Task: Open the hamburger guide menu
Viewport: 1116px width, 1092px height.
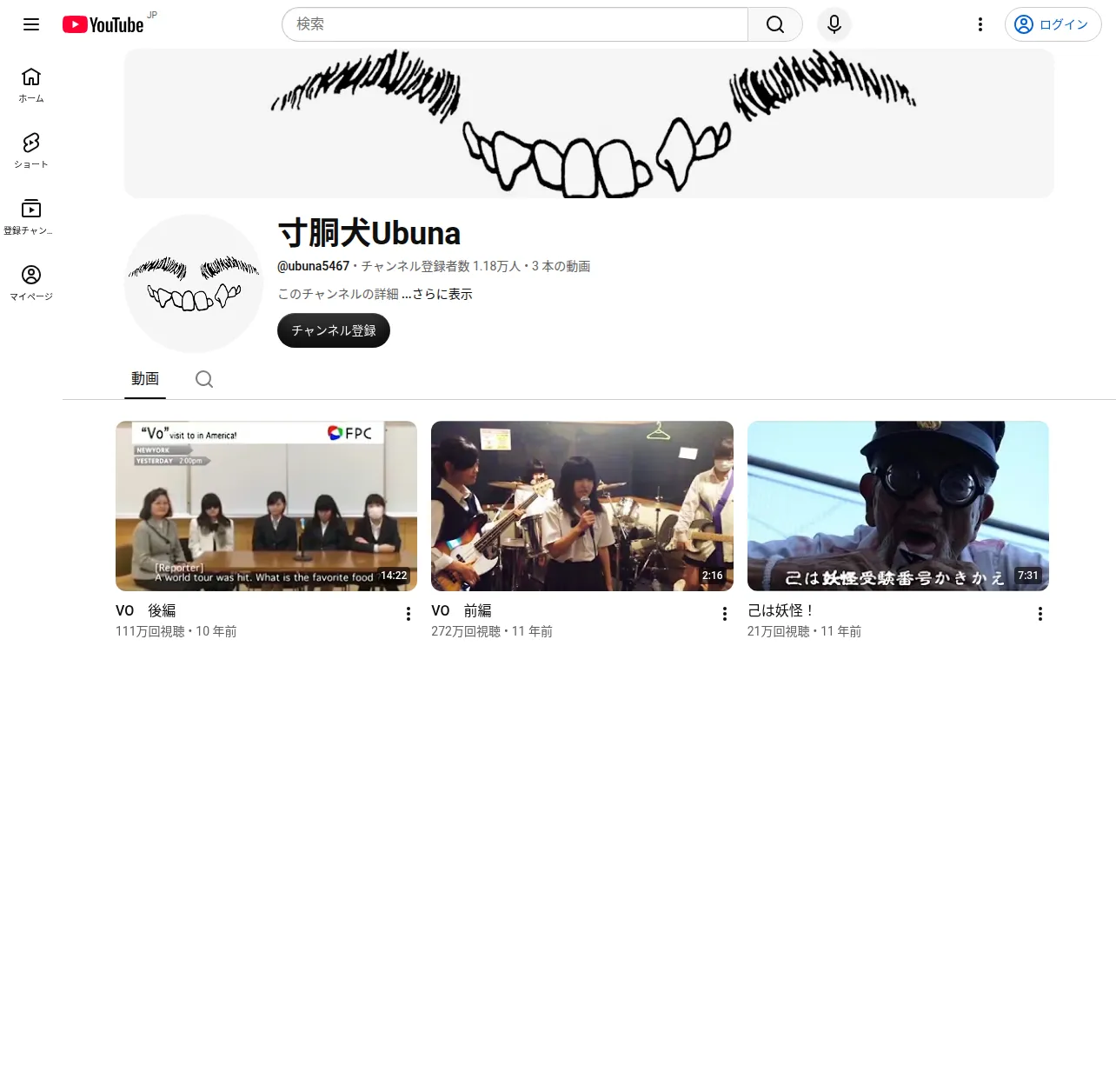Action: [31, 24]
